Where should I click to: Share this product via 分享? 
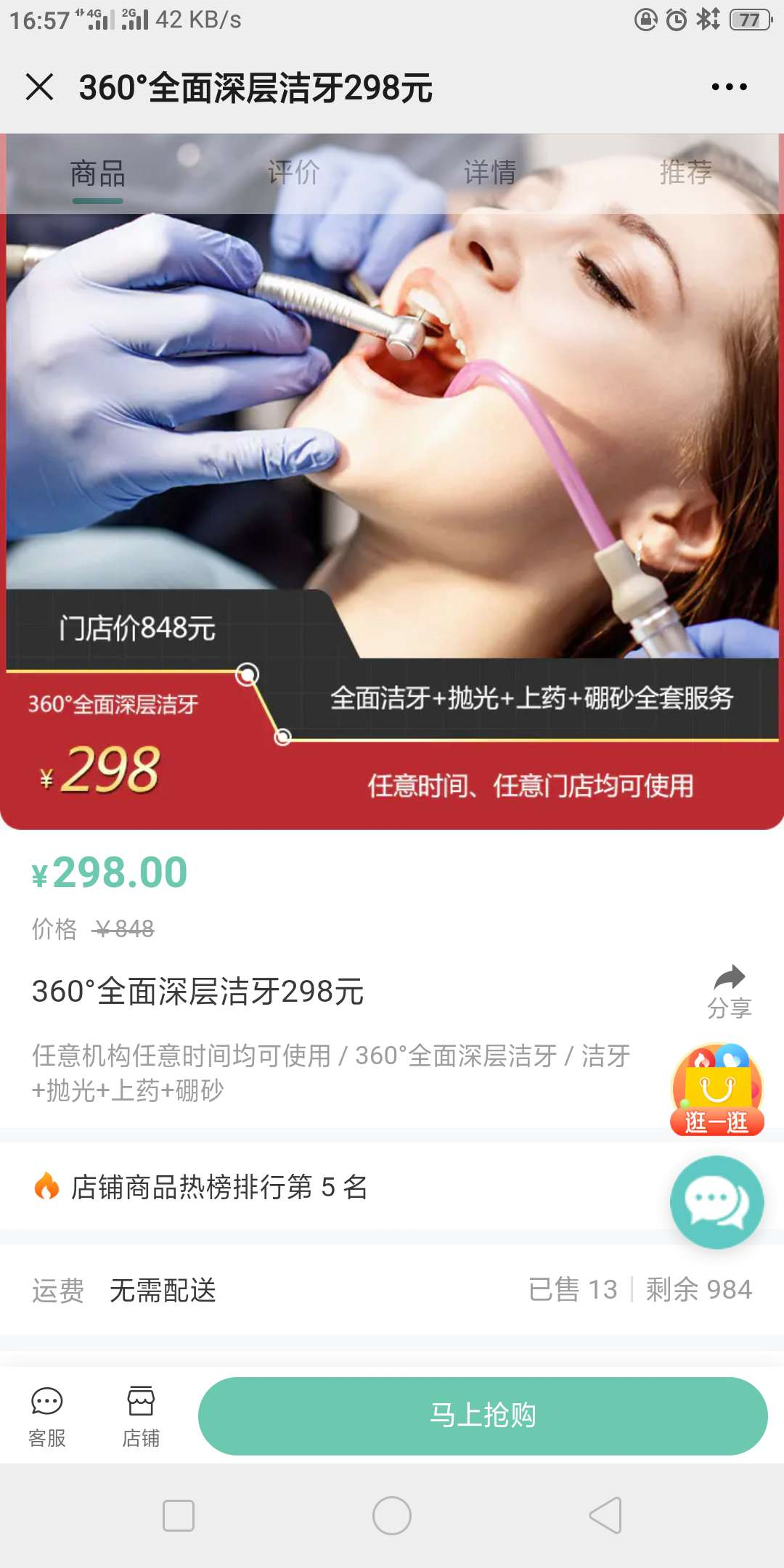click(729, 992)
